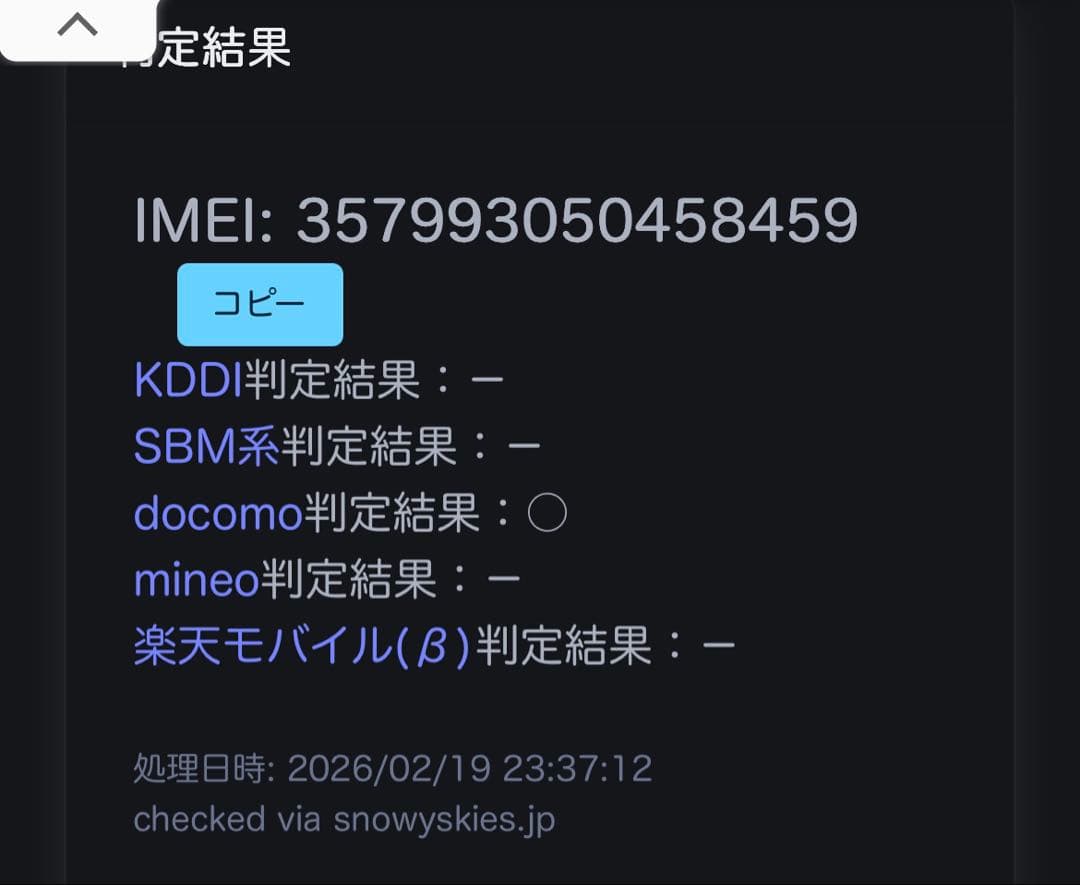1080x885 pixels.
Task: Open the SBM系 link
Action: pyautogui.click(x=207, y=447)
